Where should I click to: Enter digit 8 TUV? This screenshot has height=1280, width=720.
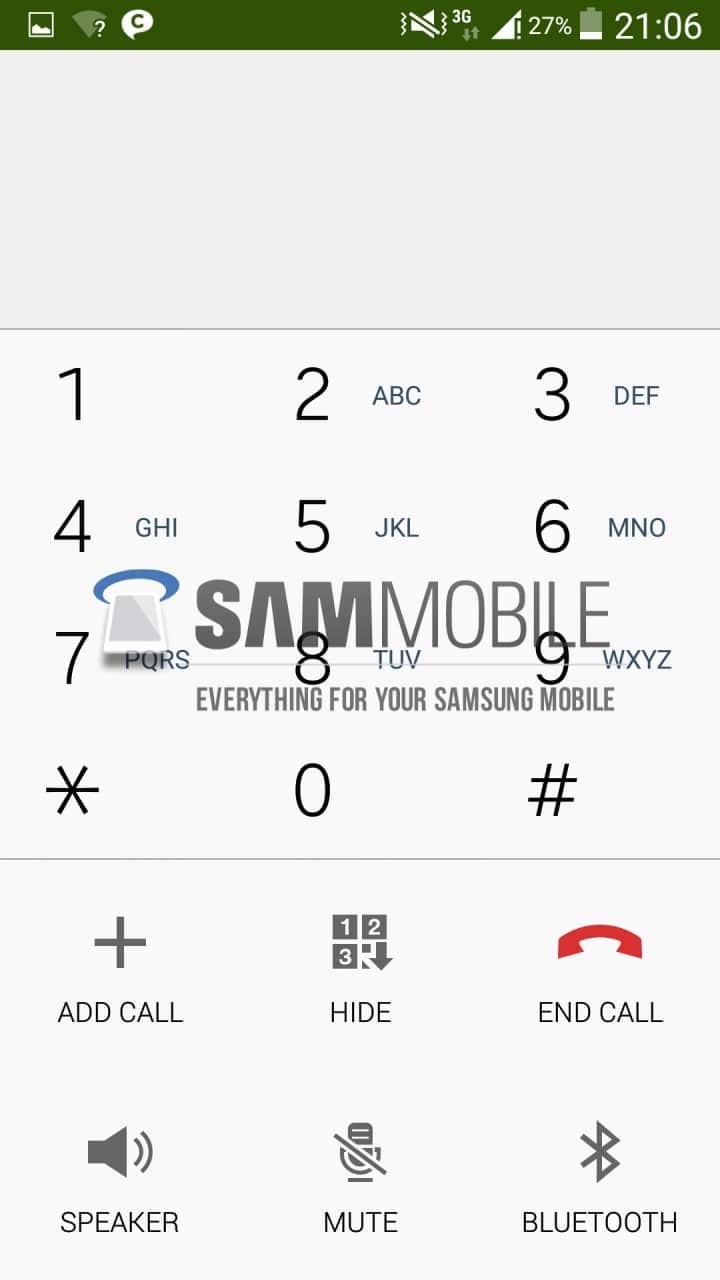pyautogui.click(x=313, y=659)
